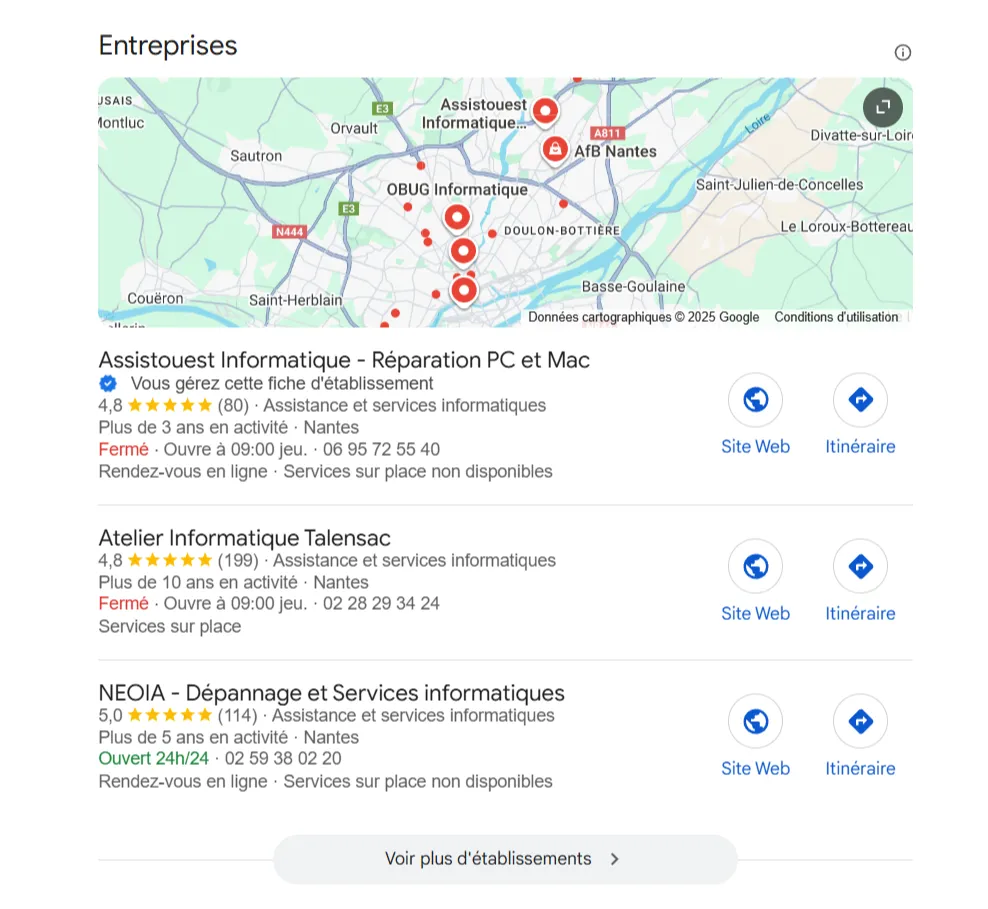This screenshot has width=988, height=909.
Task: Open Assistouest Informatique business listing
Action: (x=344, y=360)
